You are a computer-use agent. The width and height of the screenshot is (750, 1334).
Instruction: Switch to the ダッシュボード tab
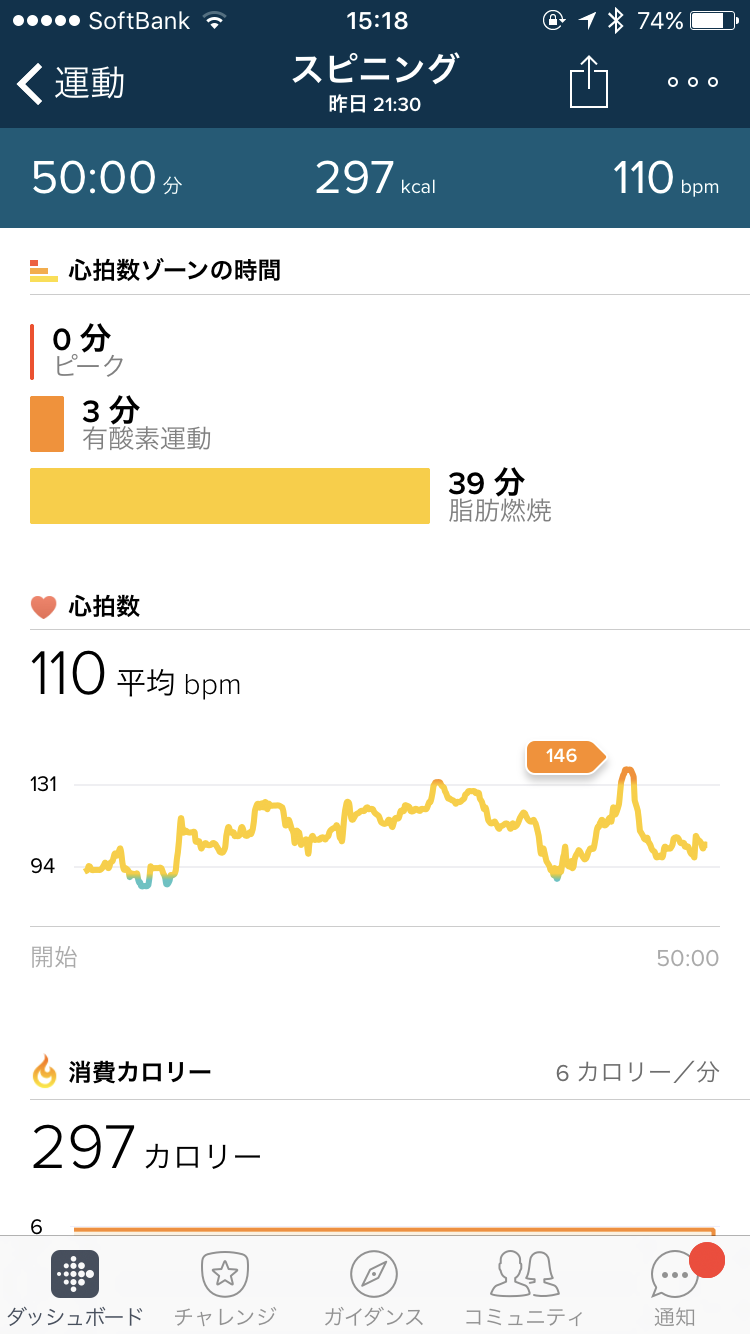click(74, 1286)
